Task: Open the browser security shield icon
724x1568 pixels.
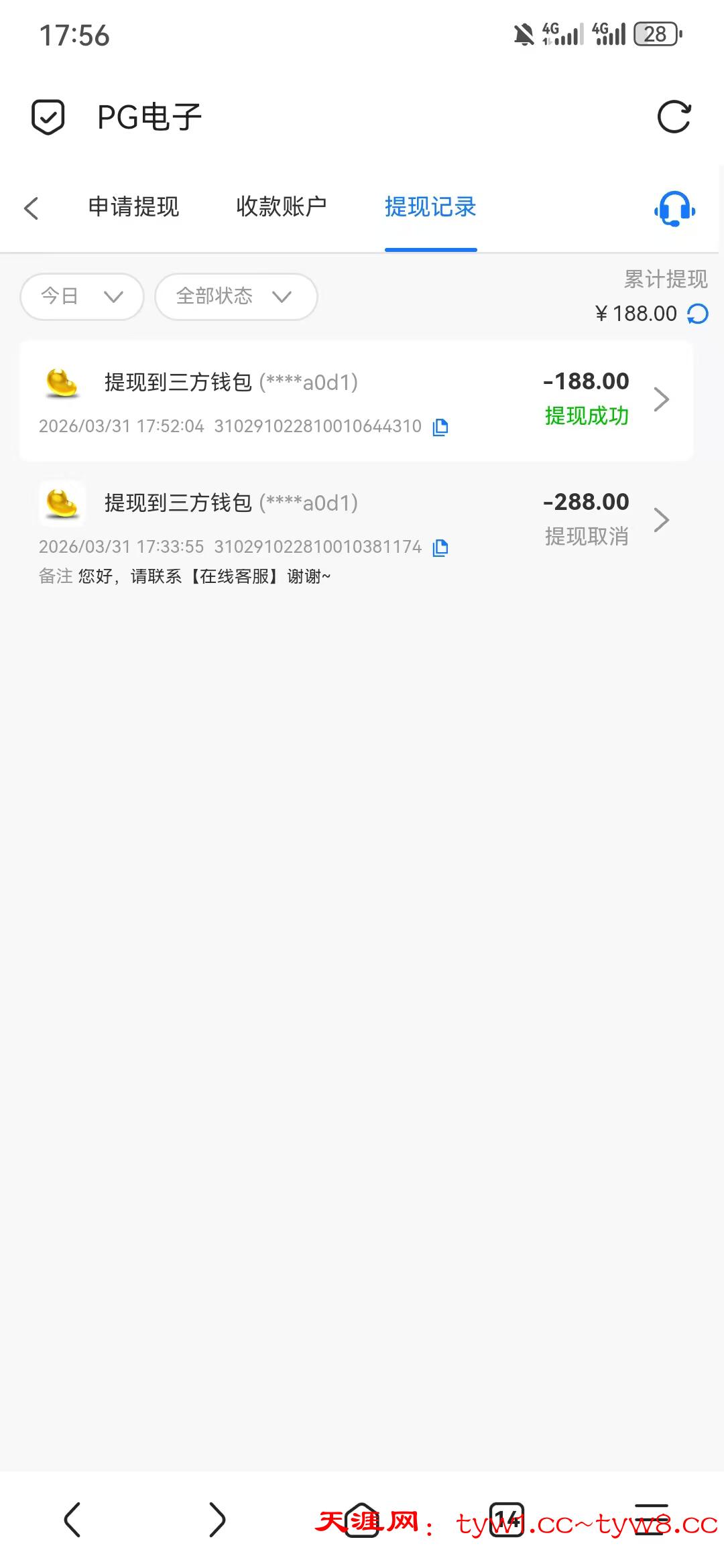Action: (x=48, y=117)
